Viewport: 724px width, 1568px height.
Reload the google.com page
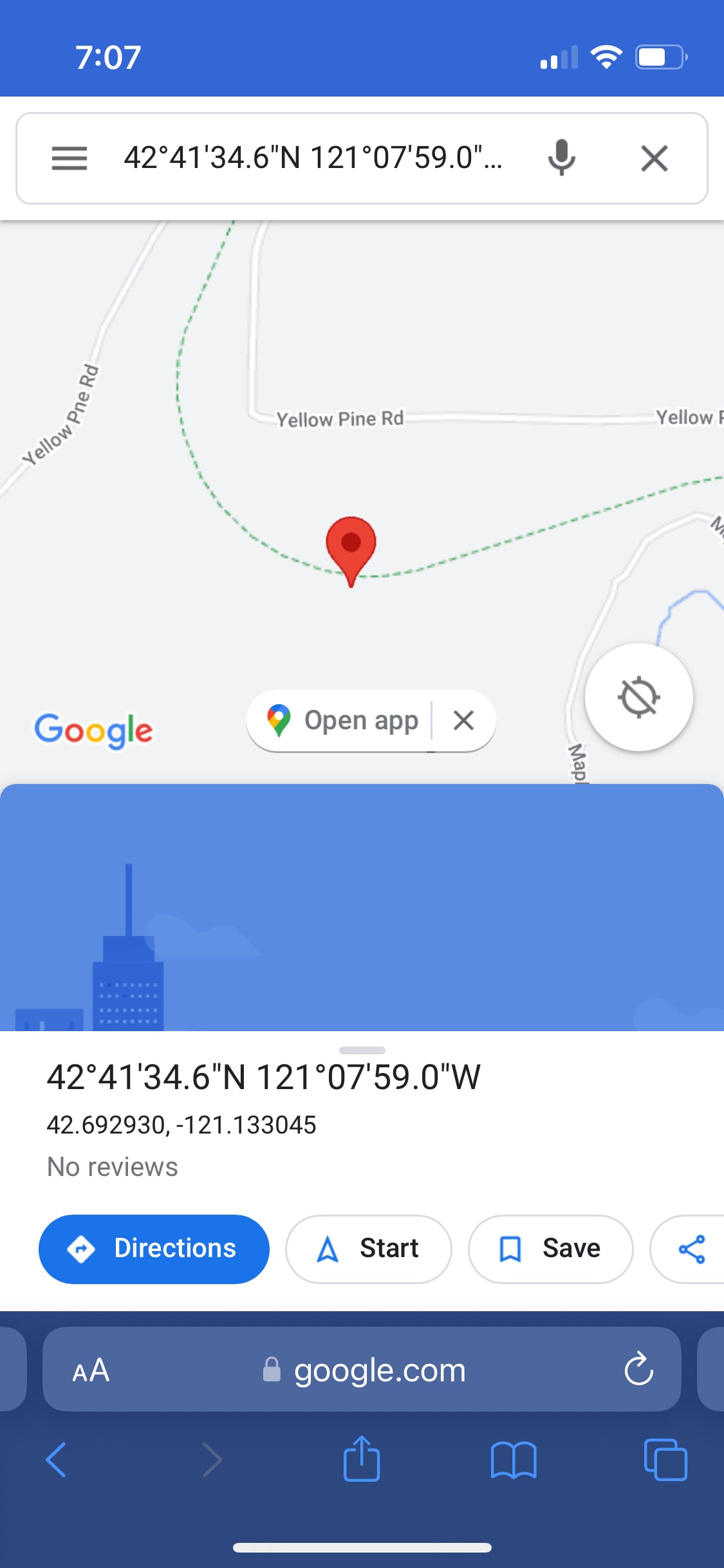coord(638,1370)
